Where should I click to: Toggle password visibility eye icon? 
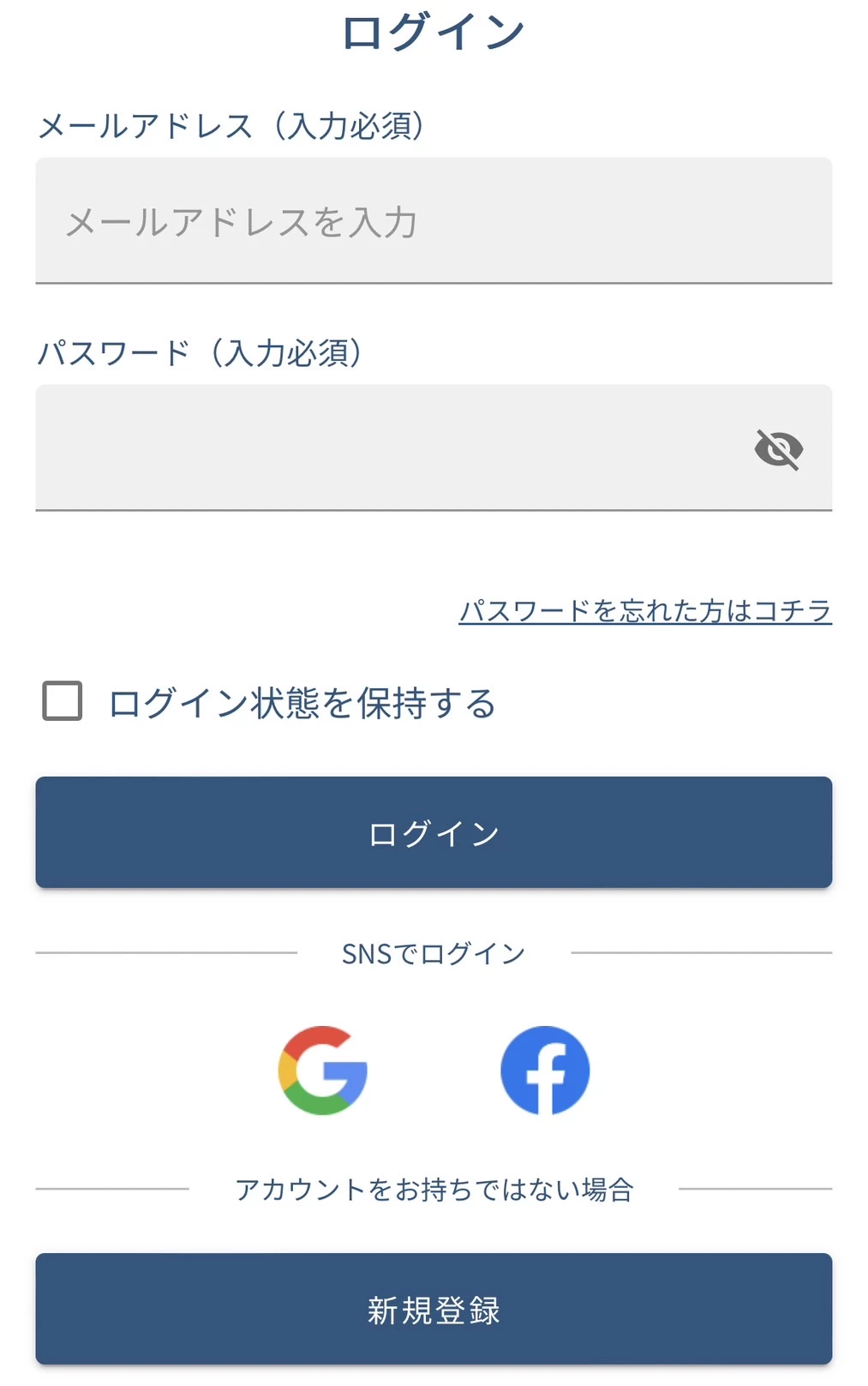pos(778,449)
